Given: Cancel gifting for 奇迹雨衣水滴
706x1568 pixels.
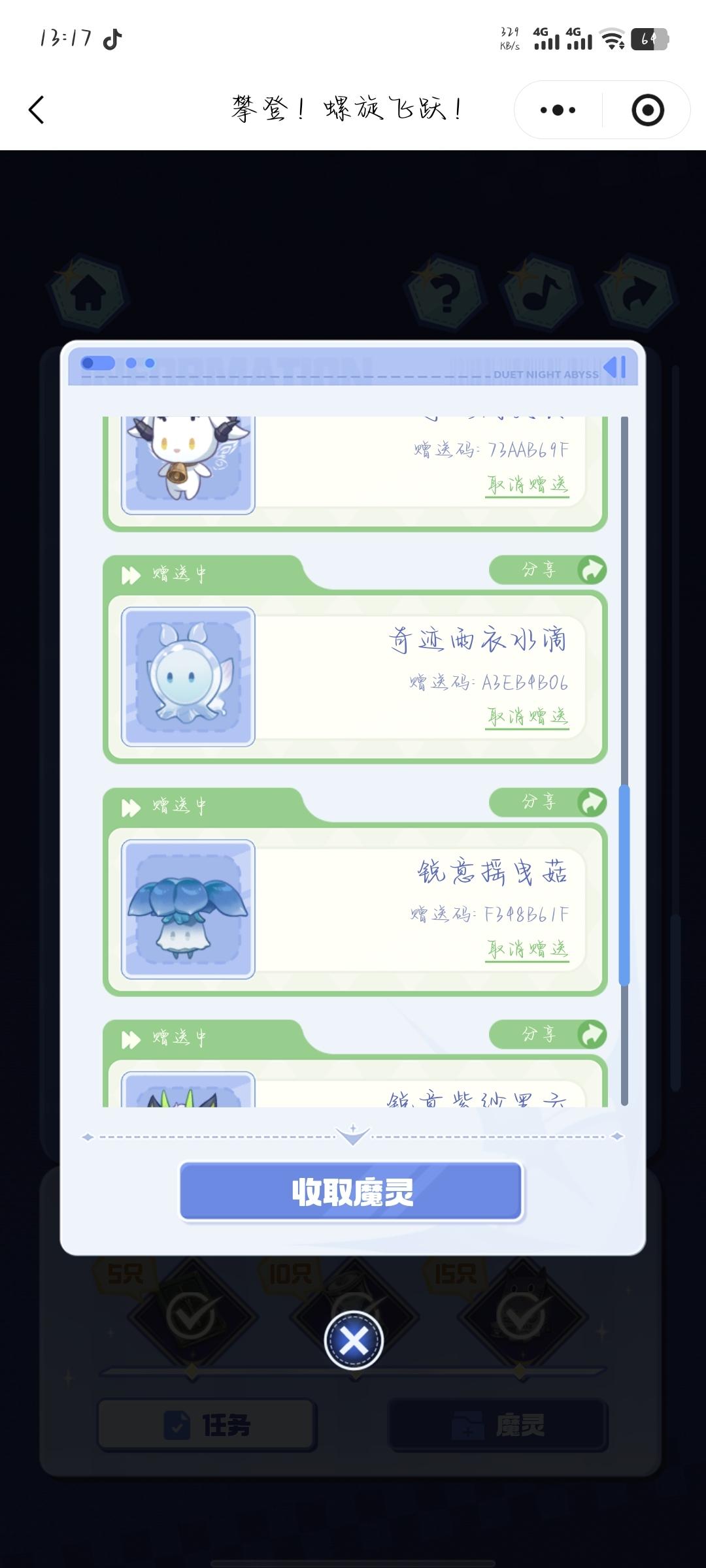Looking at the screenshot, I should (x=527, y=717).
